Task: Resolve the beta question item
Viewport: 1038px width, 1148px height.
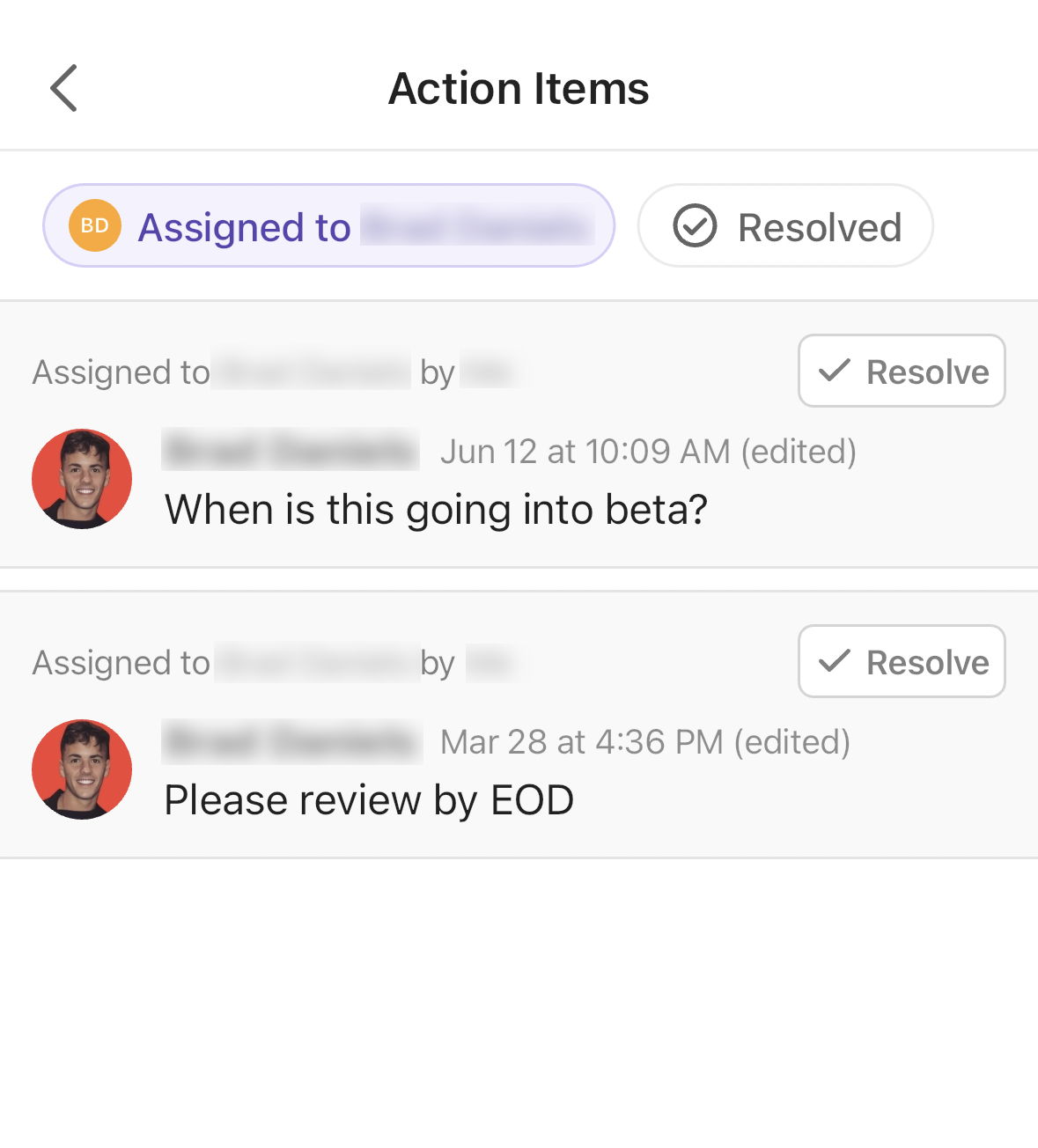Action: pyautogui.click(x=902, y=372)
